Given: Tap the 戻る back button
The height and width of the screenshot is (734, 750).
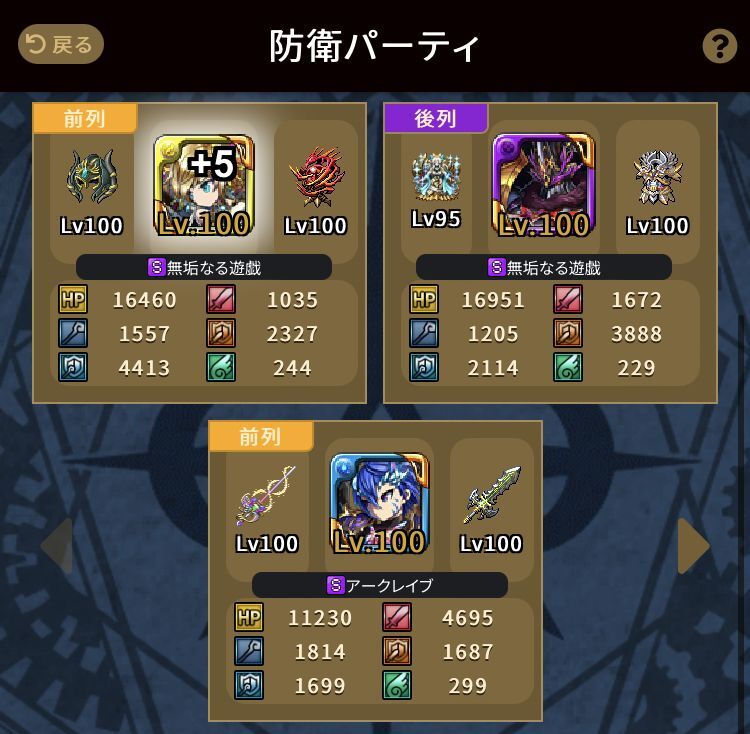Looking at the screenshot, I should pyautogui.click(x=61, y=44).
